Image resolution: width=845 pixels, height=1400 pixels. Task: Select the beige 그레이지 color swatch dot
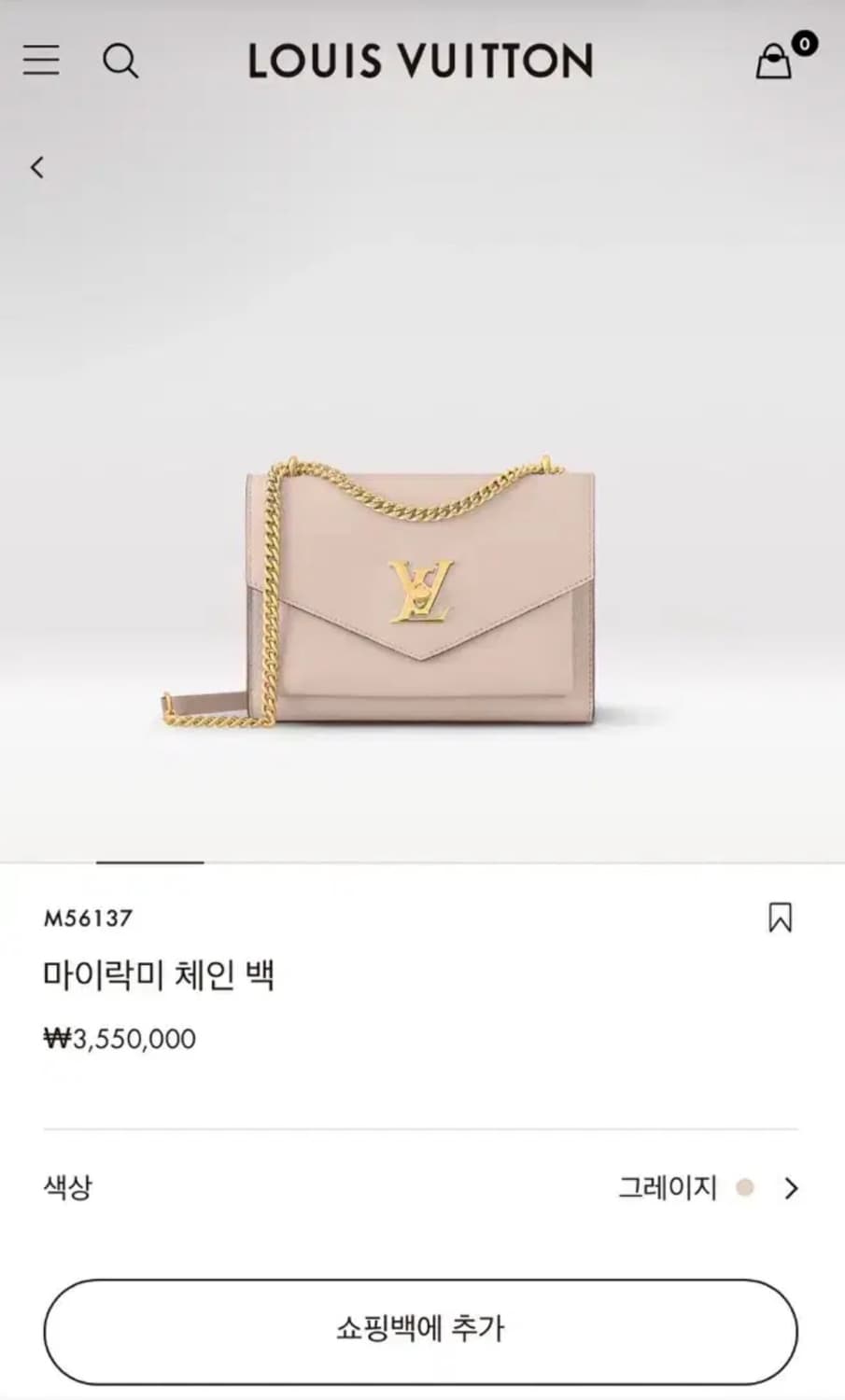tap(745, 1188)
